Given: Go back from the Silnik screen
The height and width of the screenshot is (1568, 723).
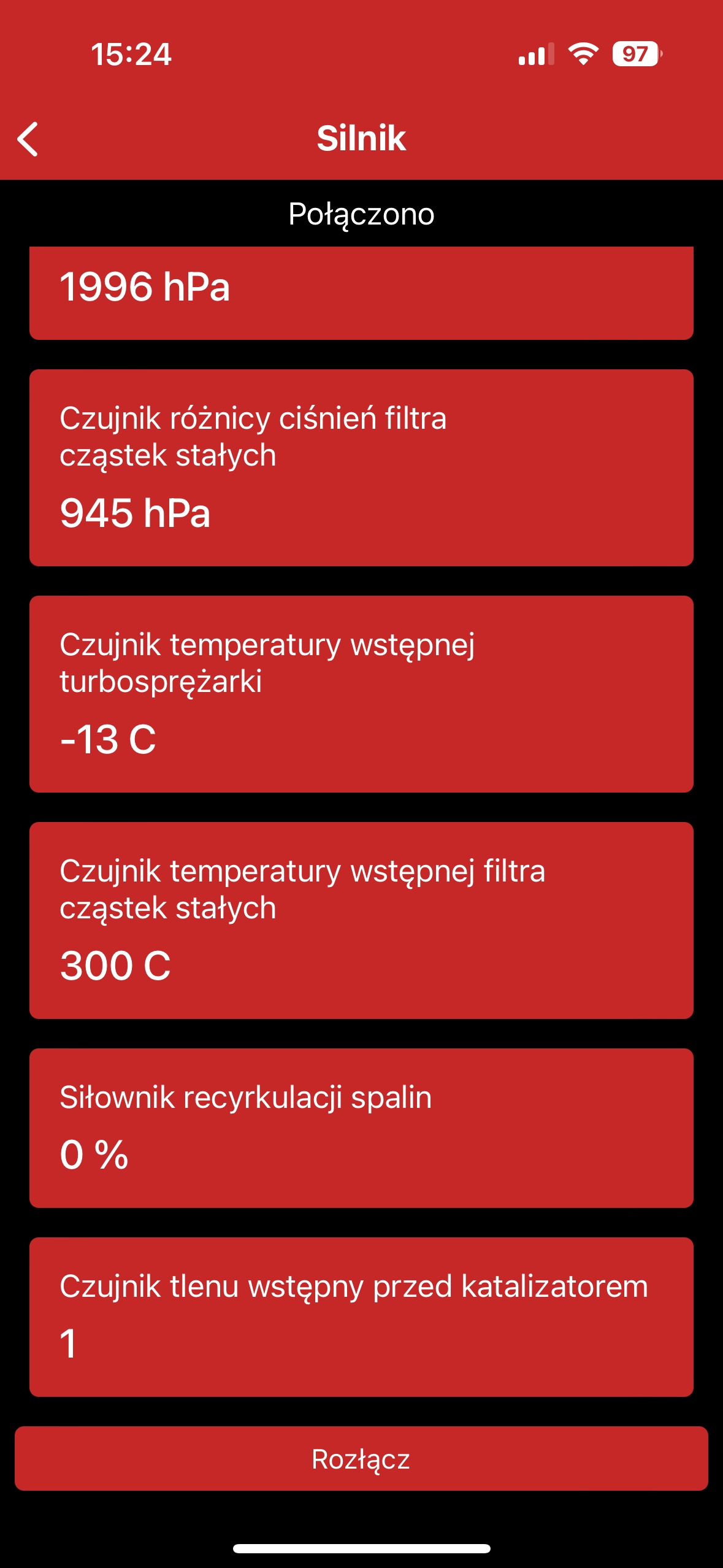Looking at the screenshot, I should click(28, 139).
